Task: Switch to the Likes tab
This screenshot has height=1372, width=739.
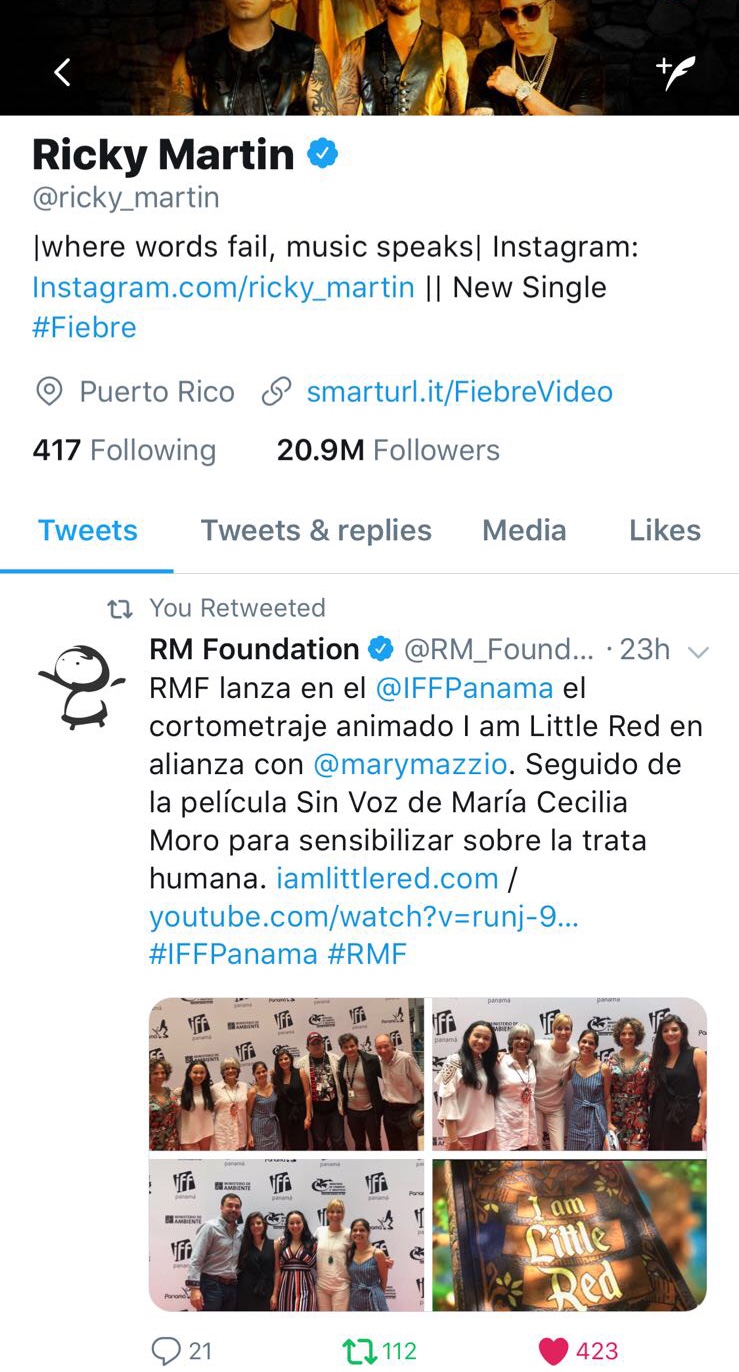Action: 664,530
